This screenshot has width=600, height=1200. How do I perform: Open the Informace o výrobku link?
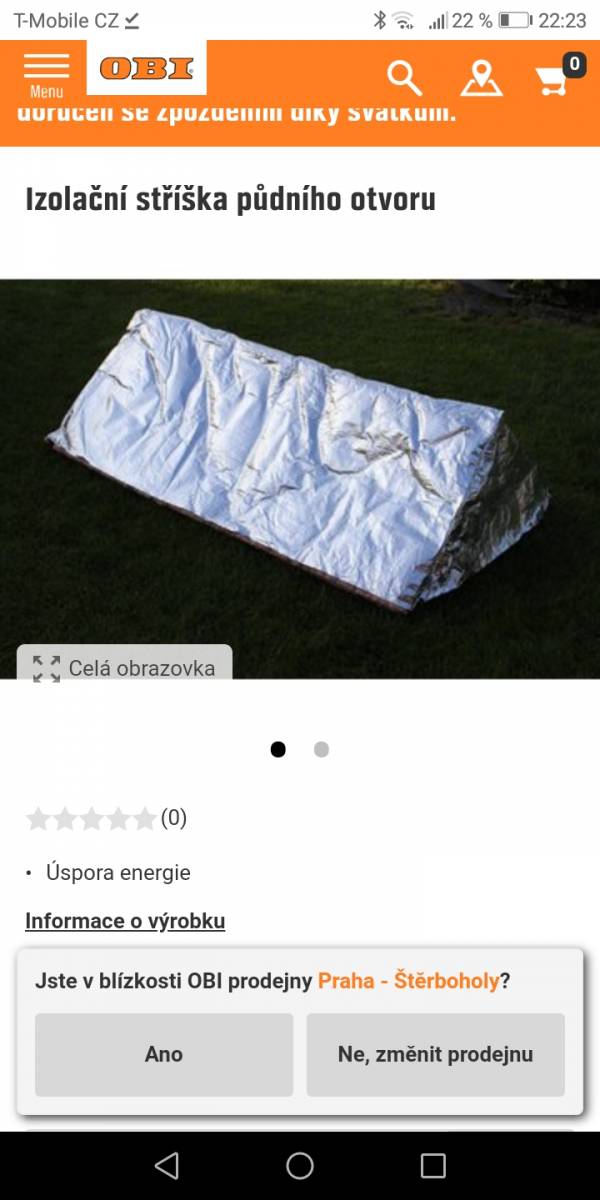pos(125,921)
